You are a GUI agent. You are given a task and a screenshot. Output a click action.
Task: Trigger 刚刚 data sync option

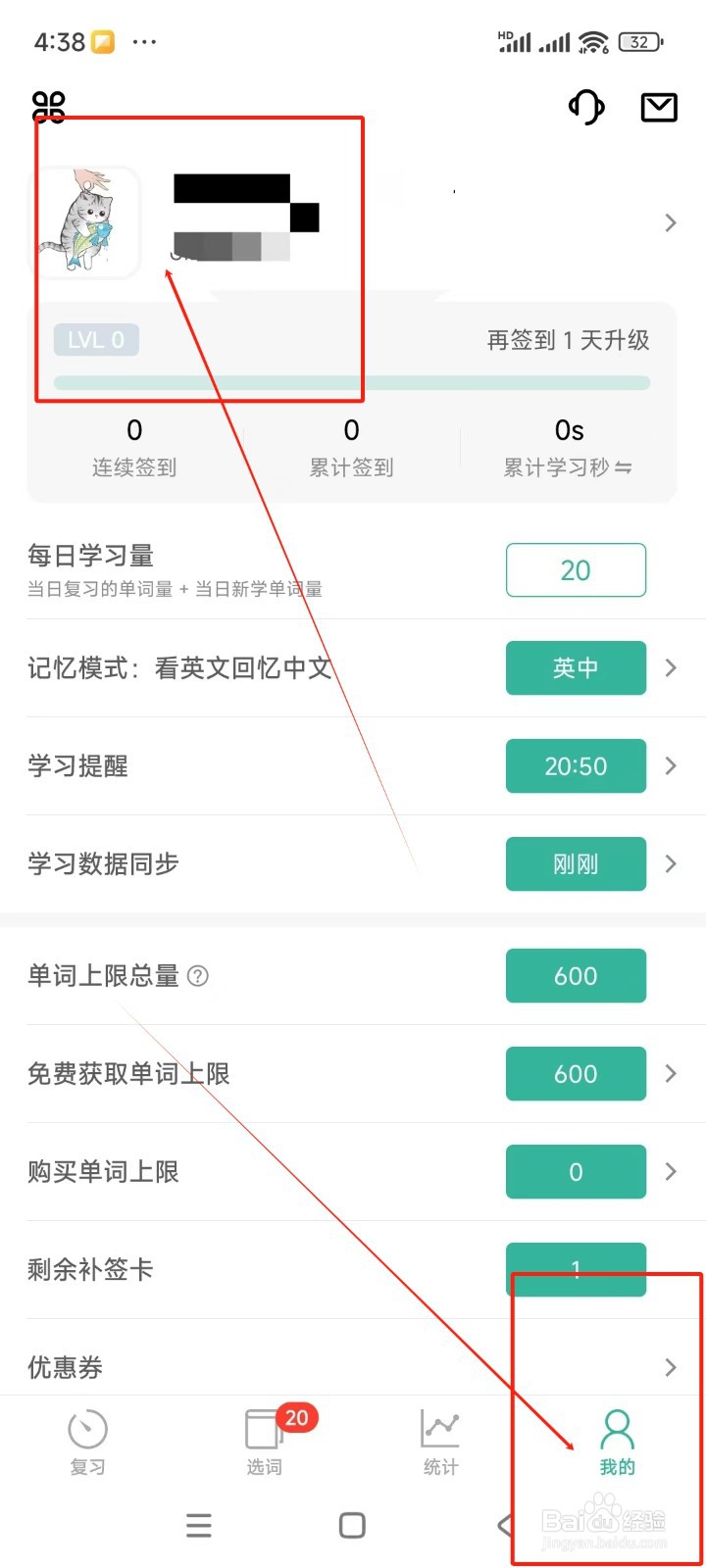[576, 864]
